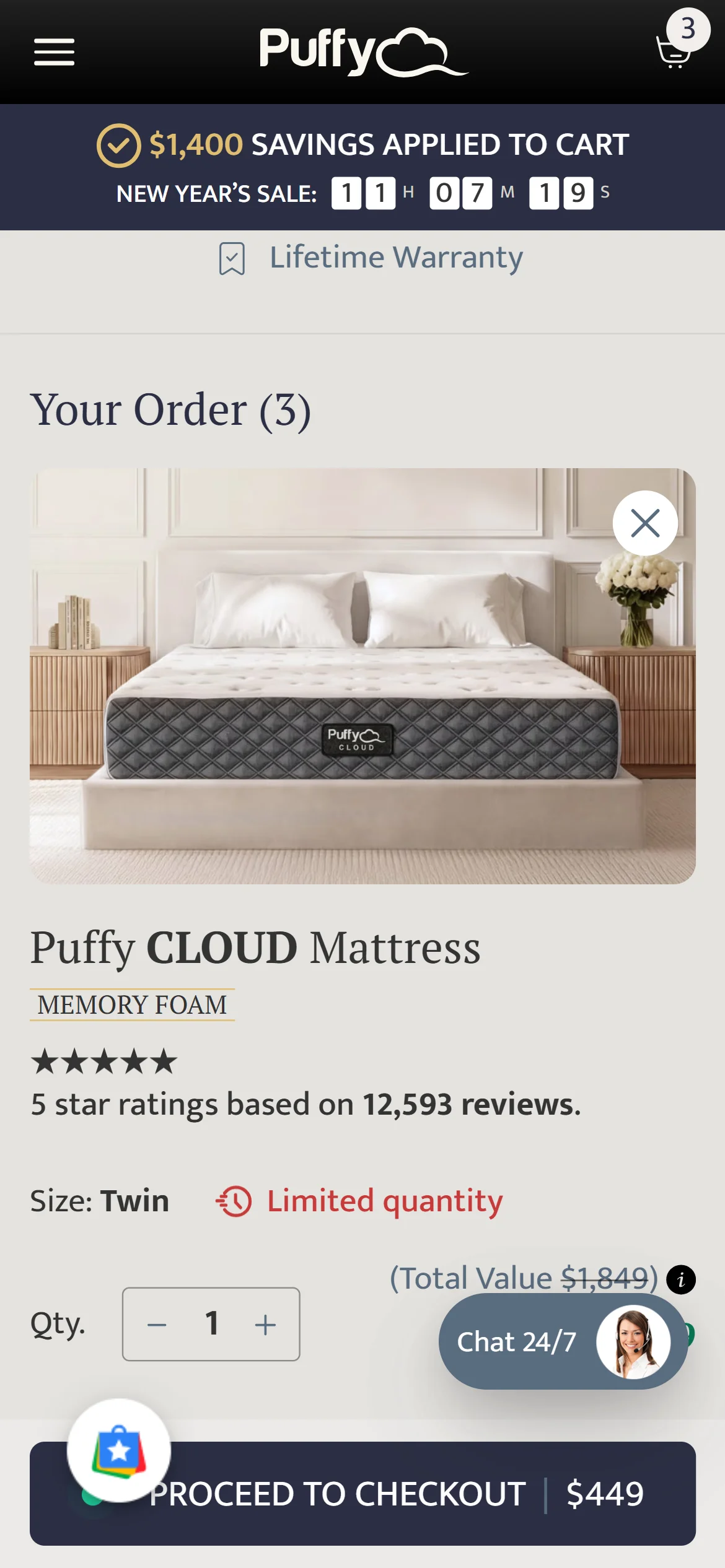Increase mattress quantity with plus

[265, 1325]
